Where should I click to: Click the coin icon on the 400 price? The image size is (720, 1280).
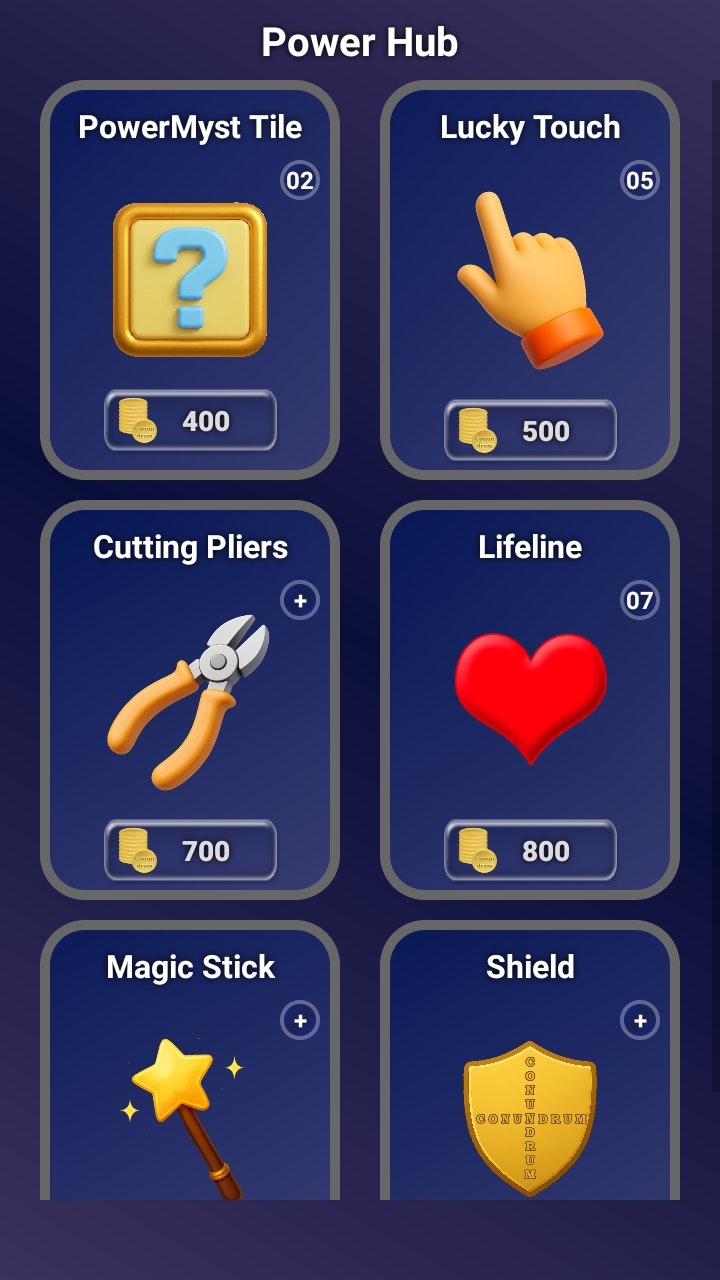(139, 421)
